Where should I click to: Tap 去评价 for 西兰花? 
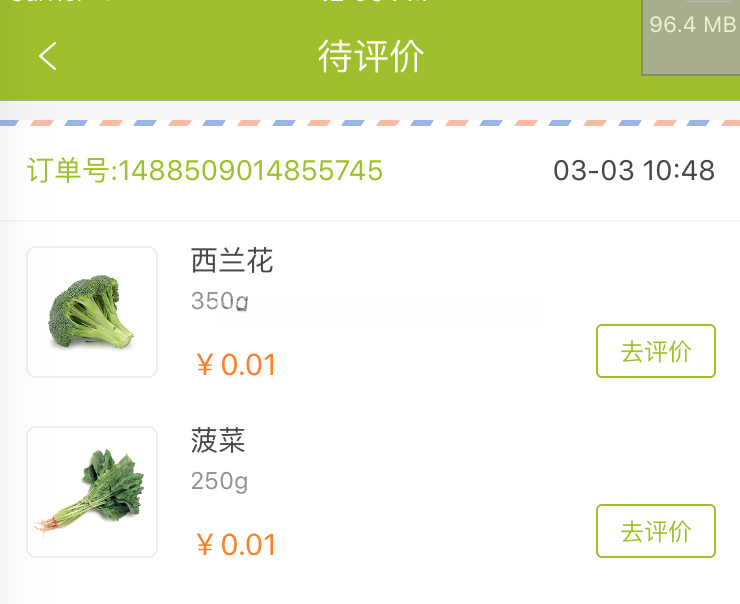click(656, 351)
